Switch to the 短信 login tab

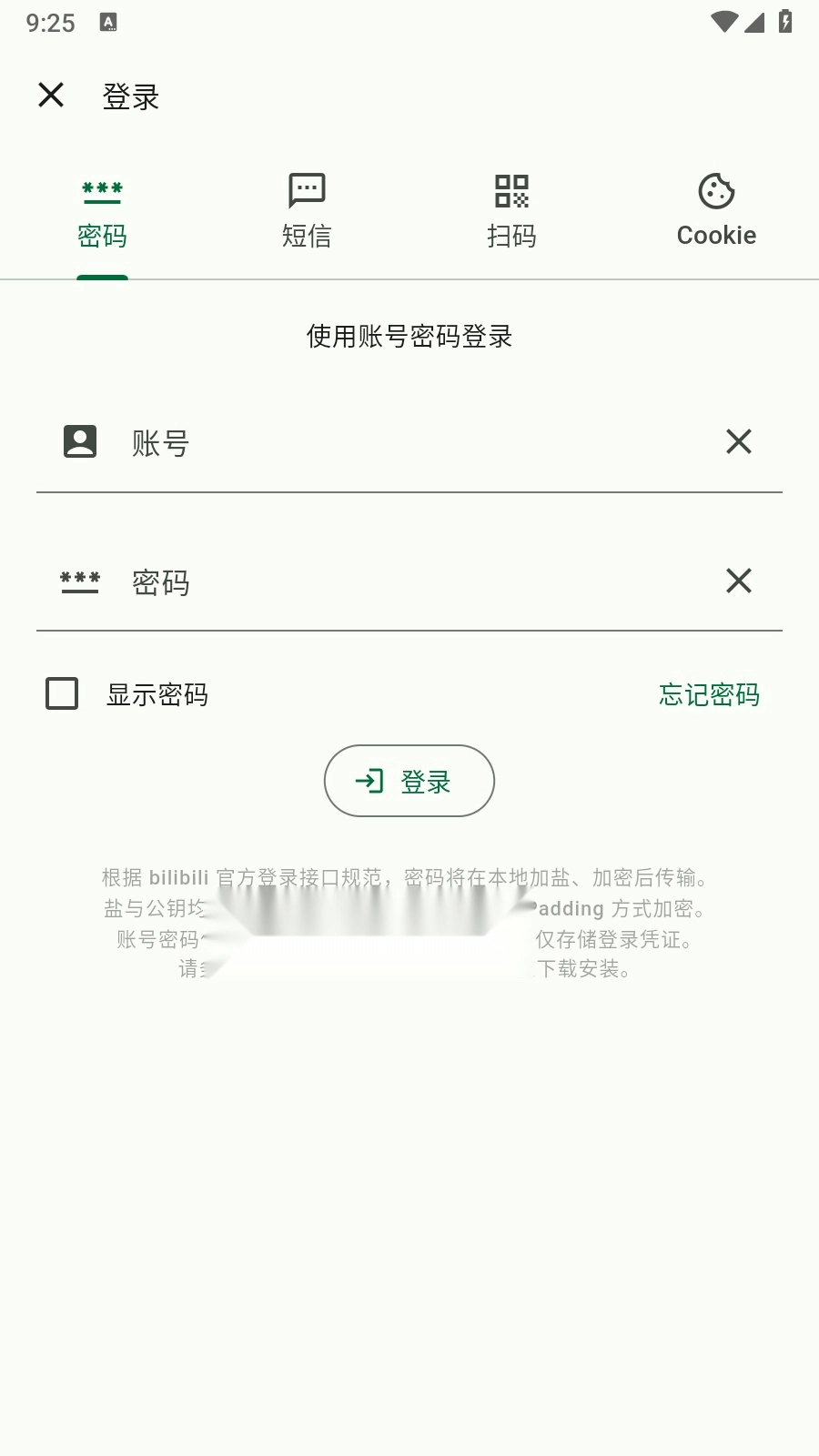tap(306, 211)
